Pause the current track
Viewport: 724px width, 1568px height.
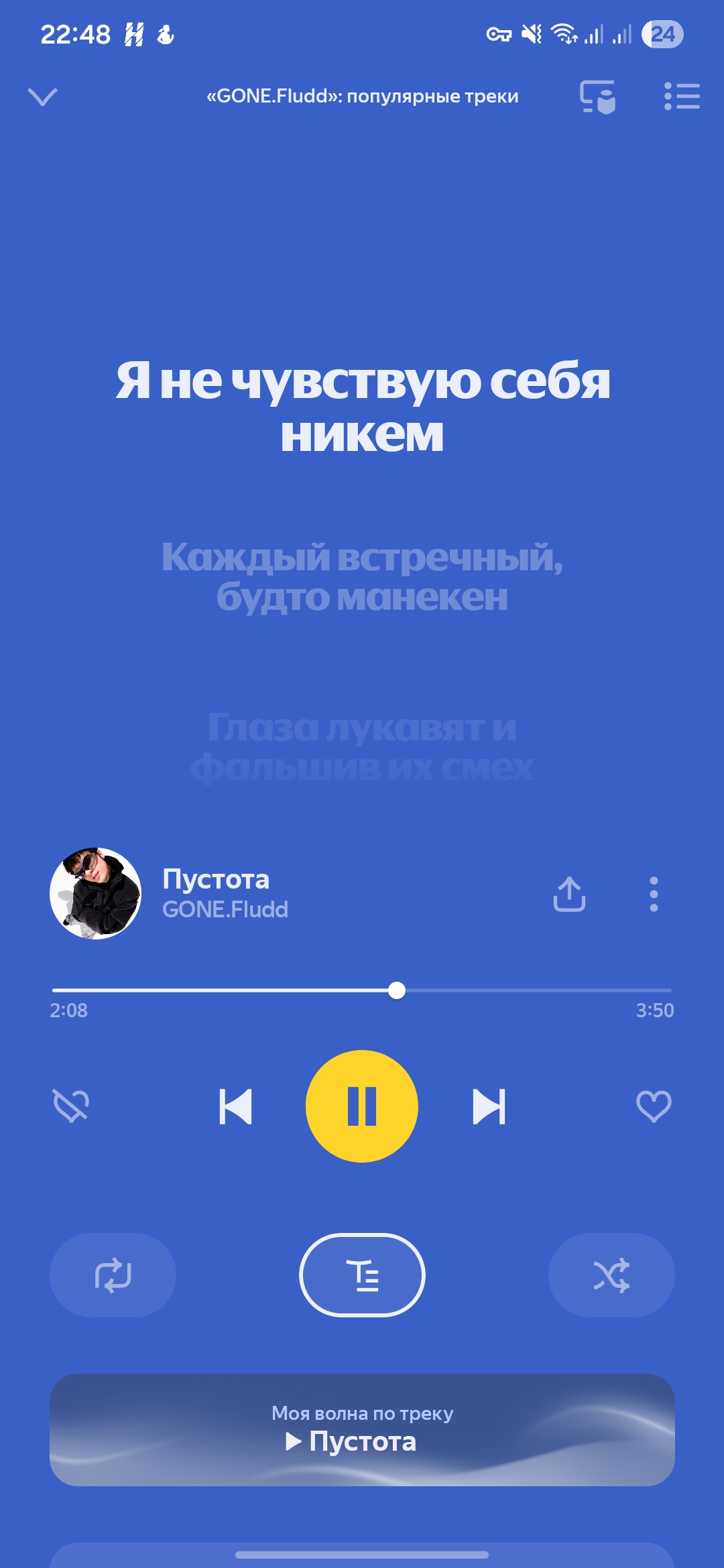click(x=362, y=1106)
